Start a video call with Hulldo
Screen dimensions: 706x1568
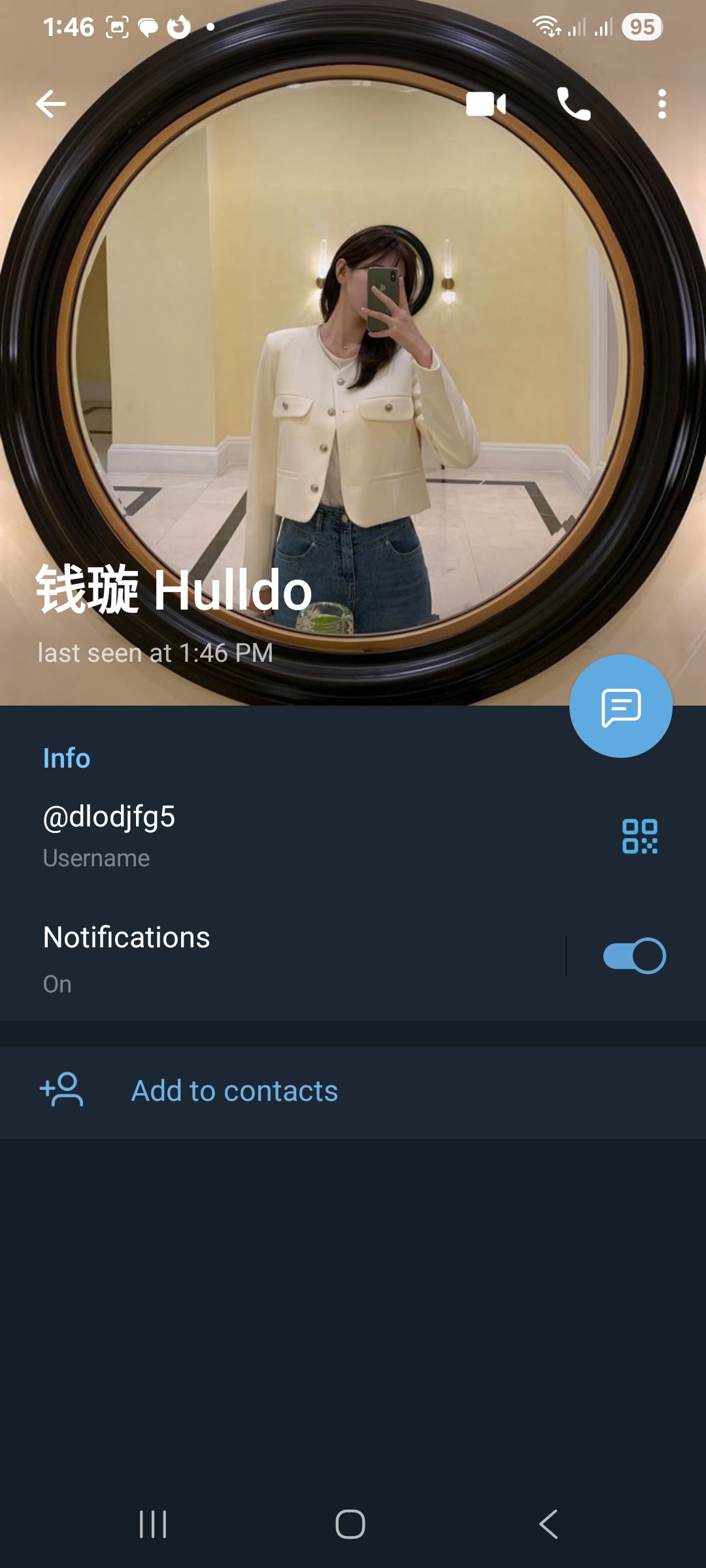[486, 104]
